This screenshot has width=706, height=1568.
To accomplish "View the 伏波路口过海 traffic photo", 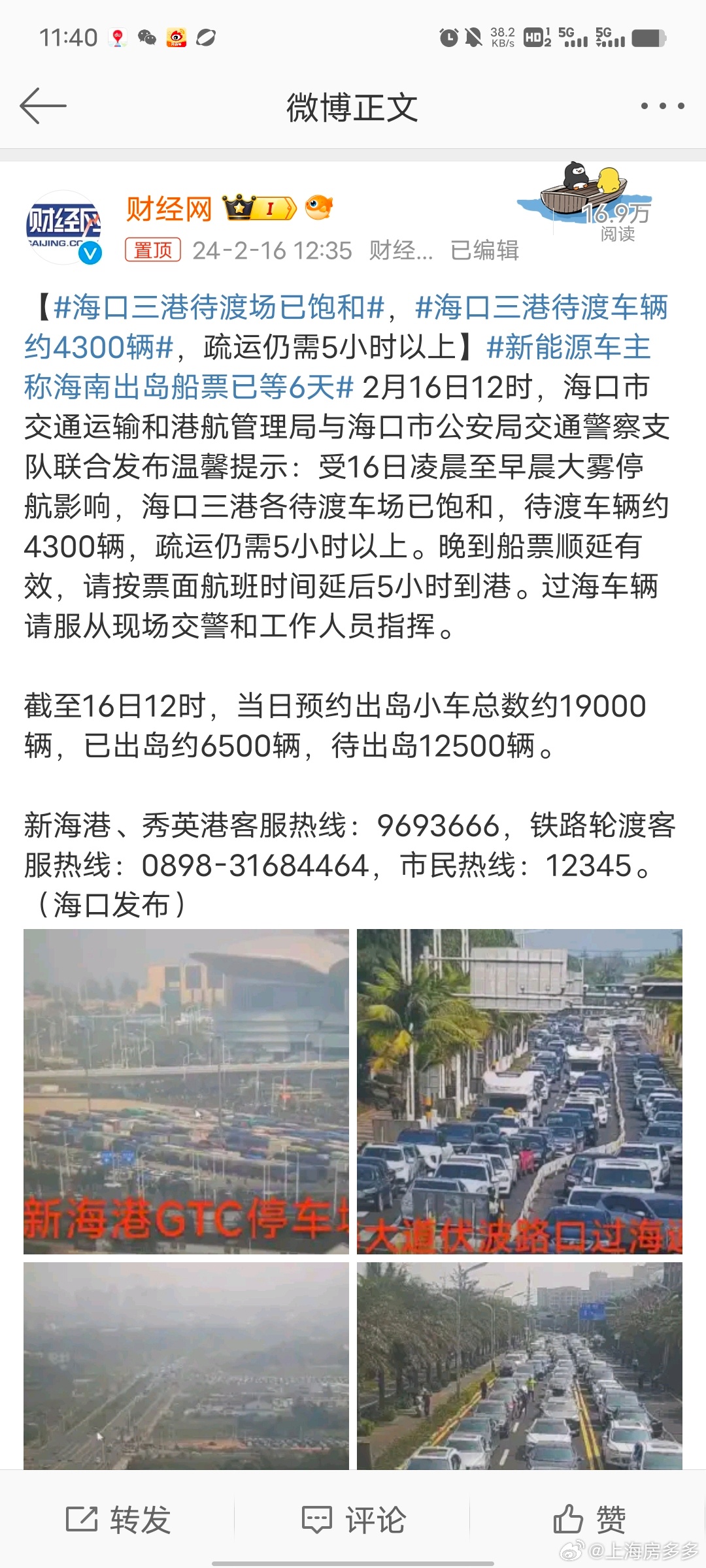I will (520, 1092).
